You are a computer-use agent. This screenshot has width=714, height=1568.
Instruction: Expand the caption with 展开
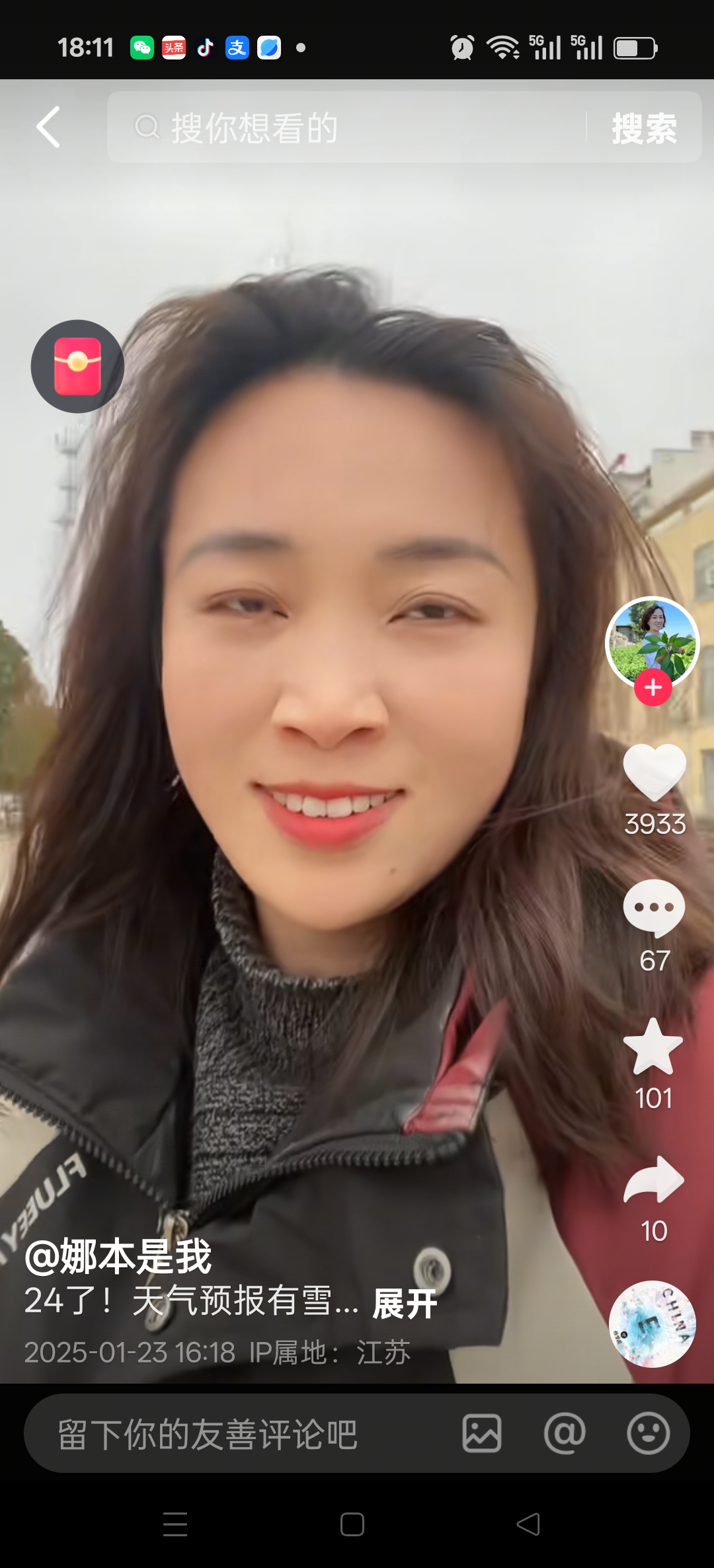(405, 1304)
